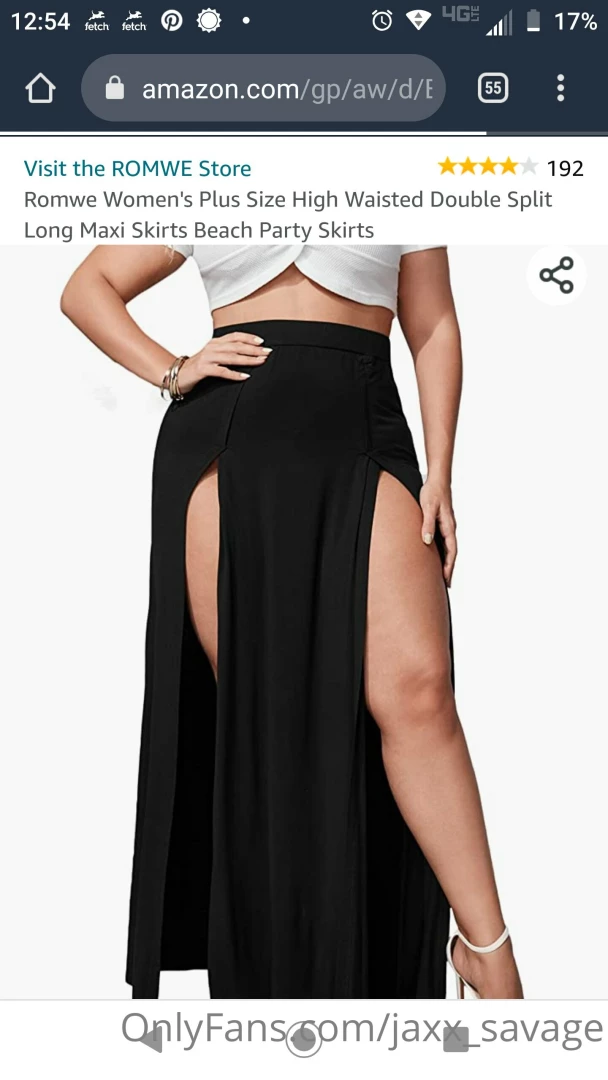Open the star ratings with 192 reviews
The width and height of the screenshot is (608, 1080).
click(510, 167)
